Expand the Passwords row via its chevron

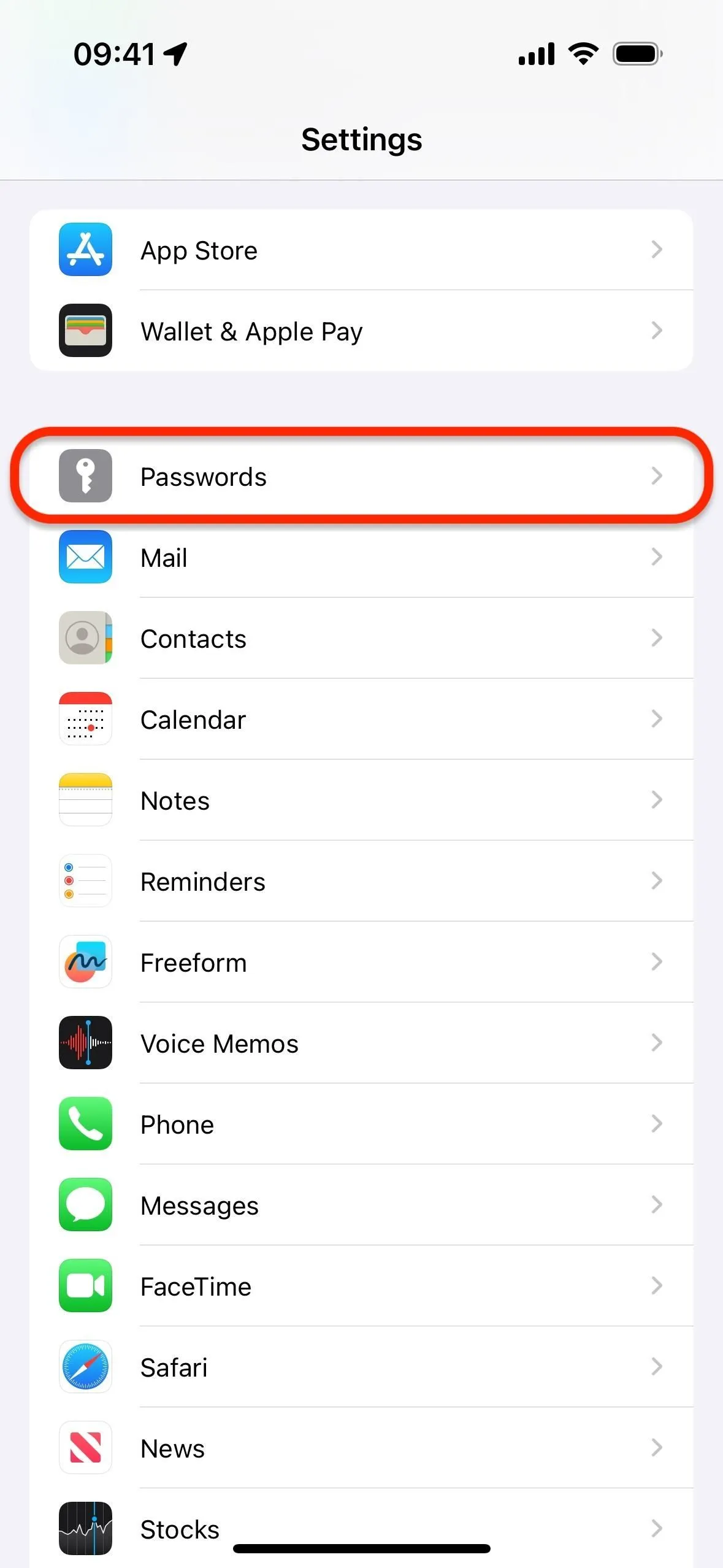point(657,476)
